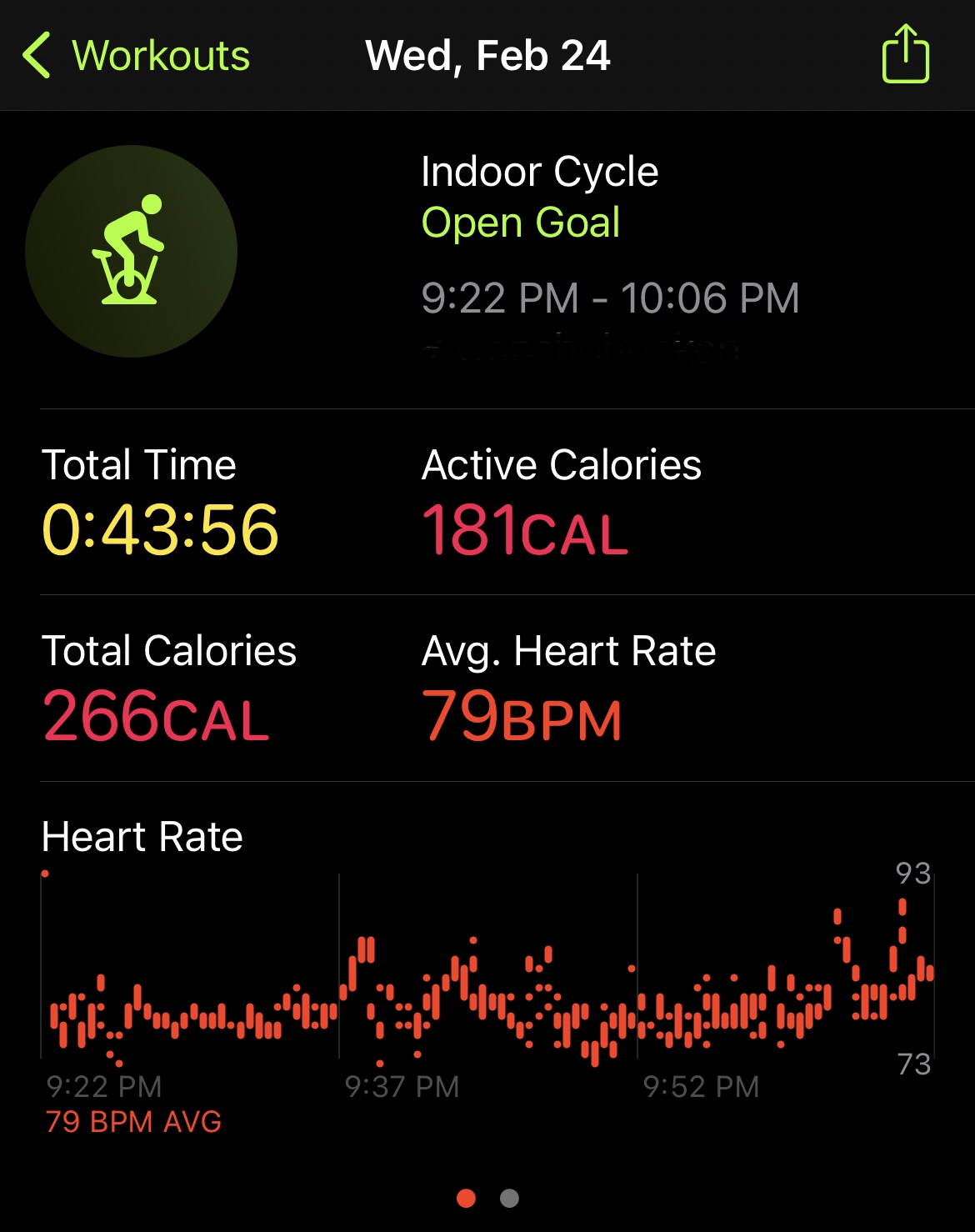Share this workout summary

click(x=905, y=55)
